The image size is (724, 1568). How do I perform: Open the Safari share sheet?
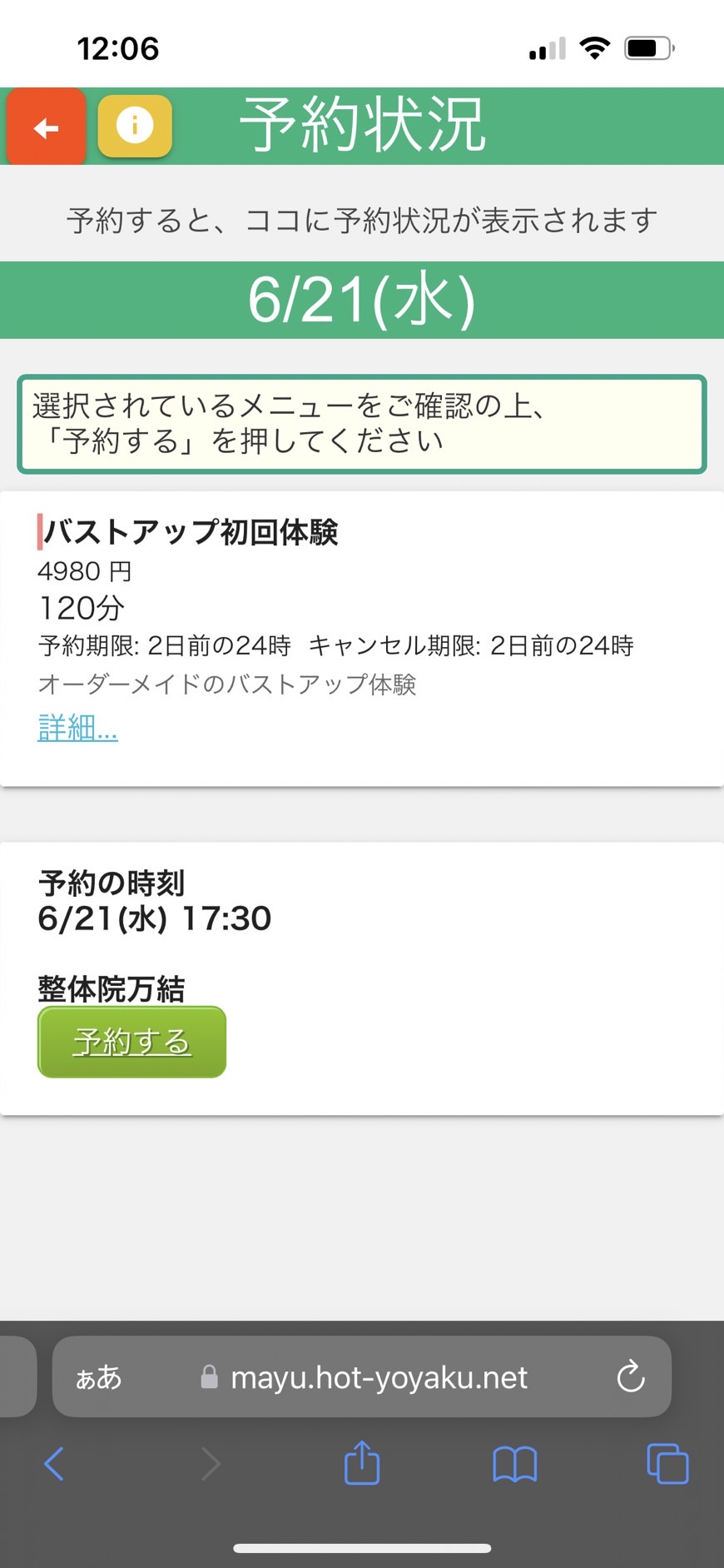(362, 1462)
